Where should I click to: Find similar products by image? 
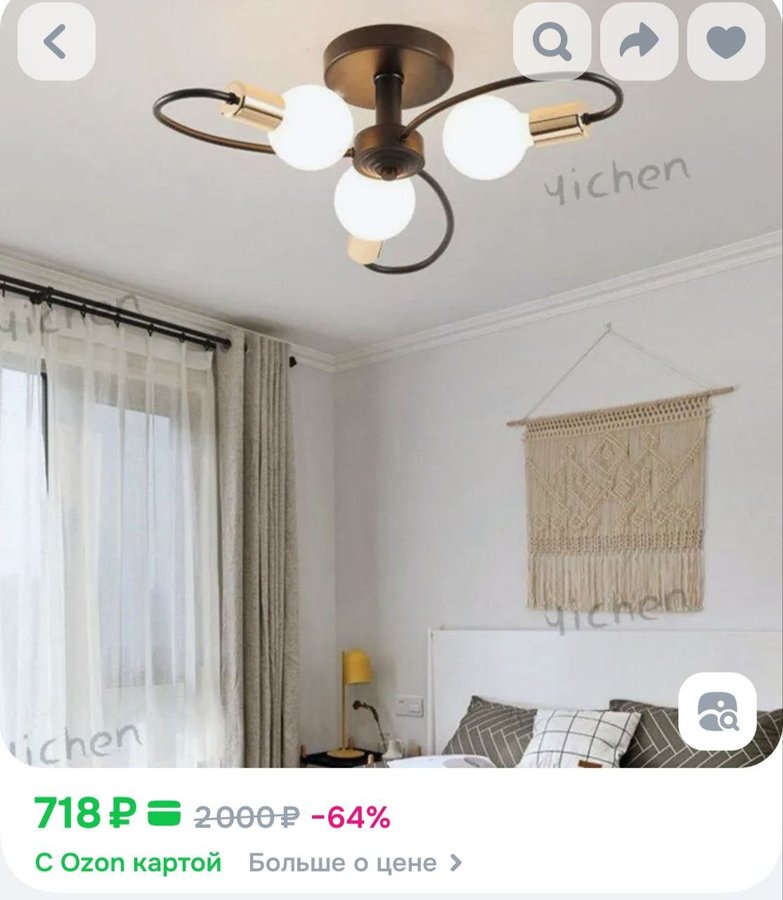(717, 711)
